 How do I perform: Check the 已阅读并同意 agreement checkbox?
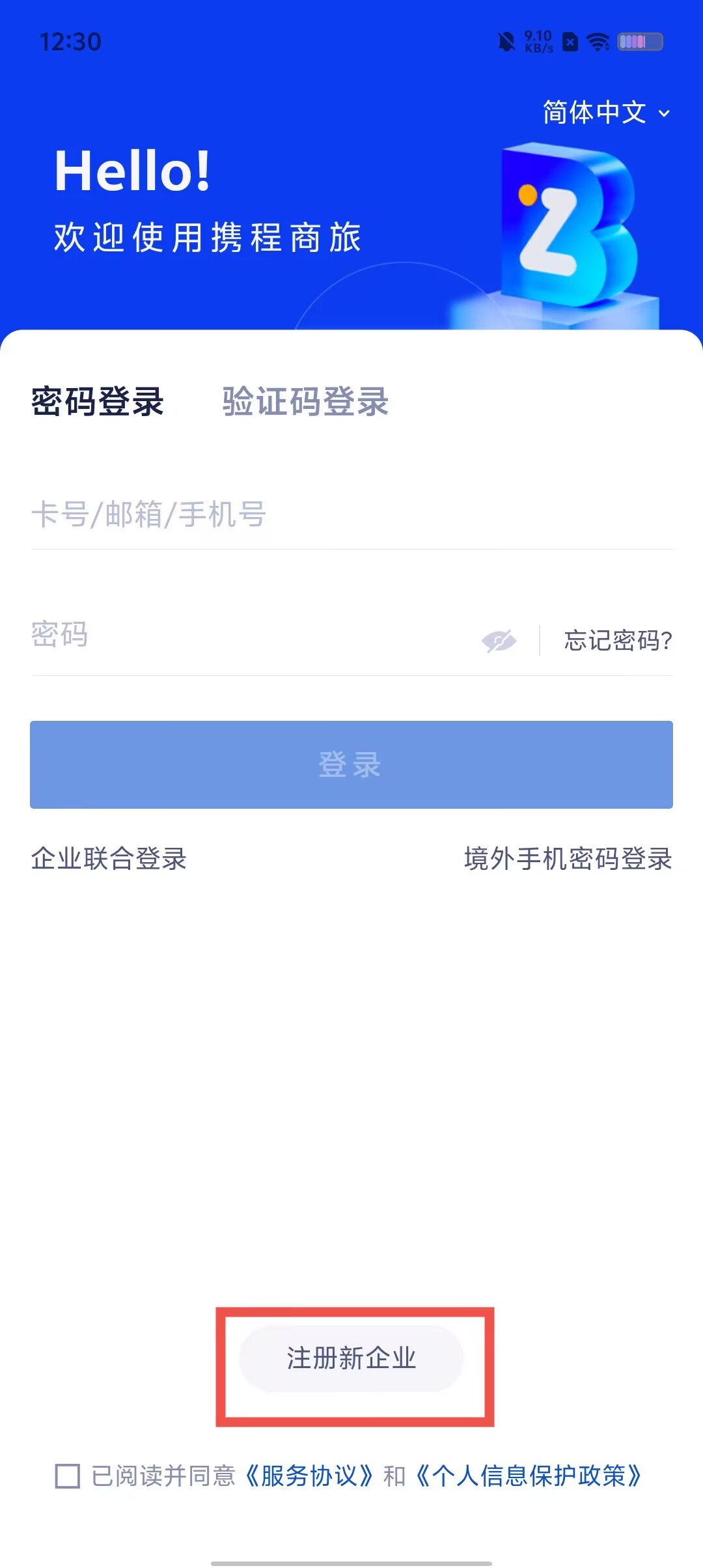[x=68, y=1476]
